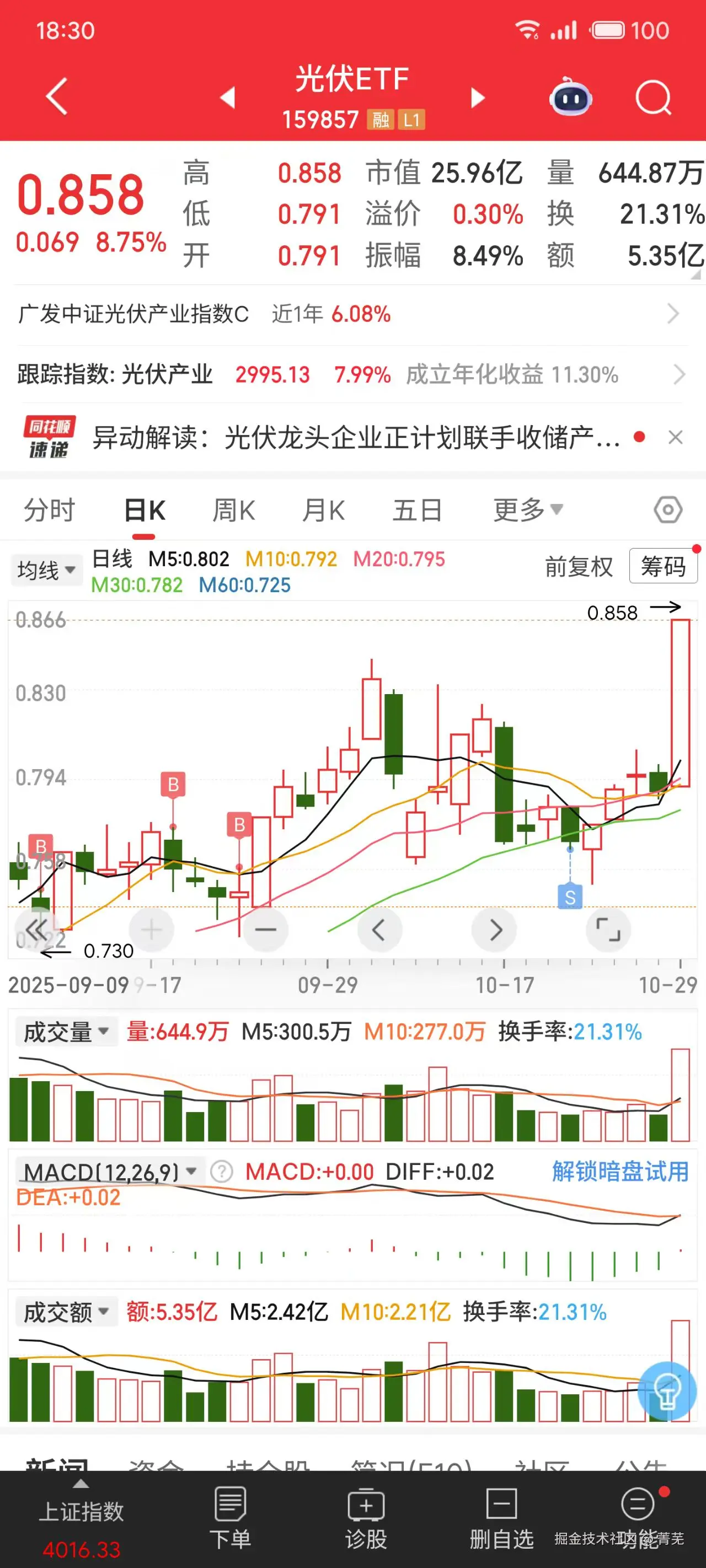
Task: Open the 均线 moving average dropdown
Action: click(46, 570)
